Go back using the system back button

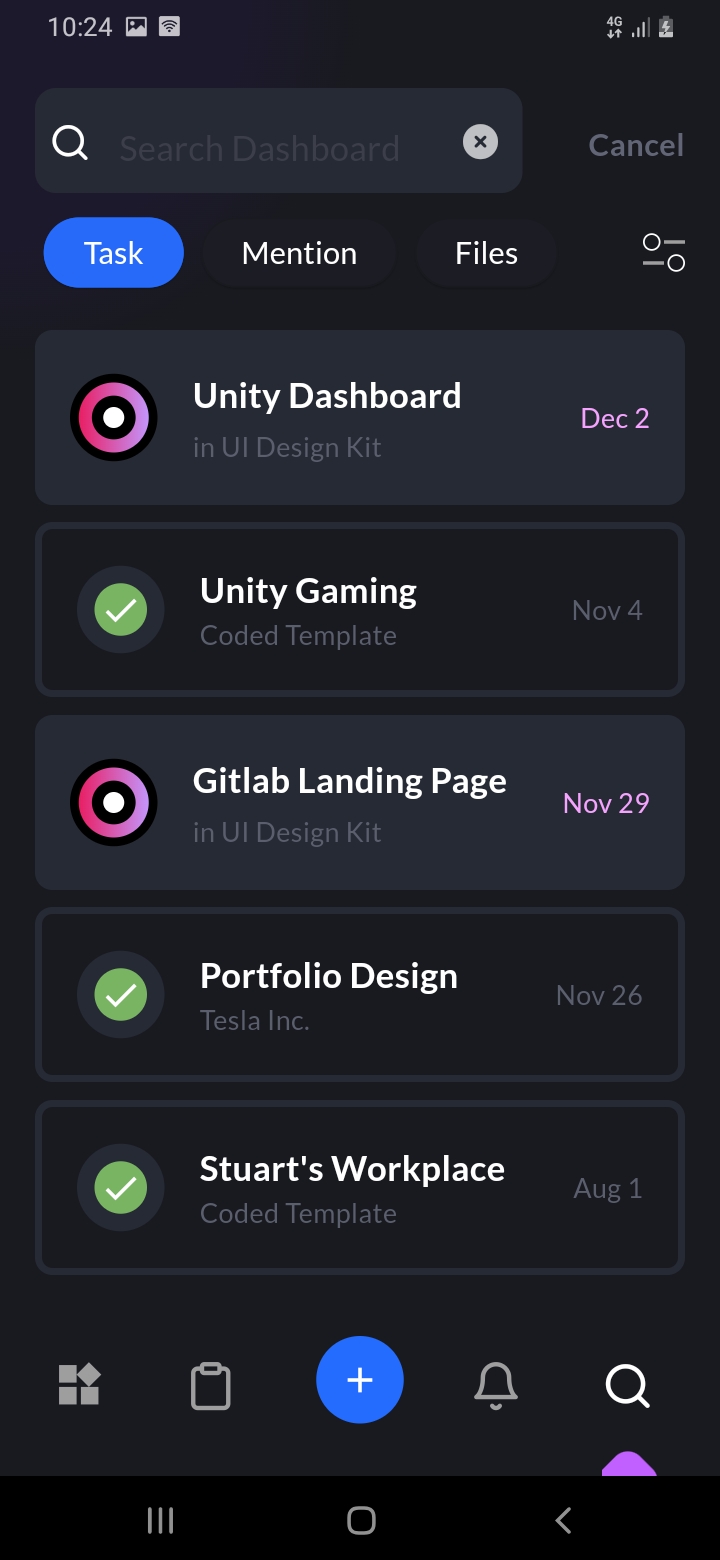click(563, 1521)
